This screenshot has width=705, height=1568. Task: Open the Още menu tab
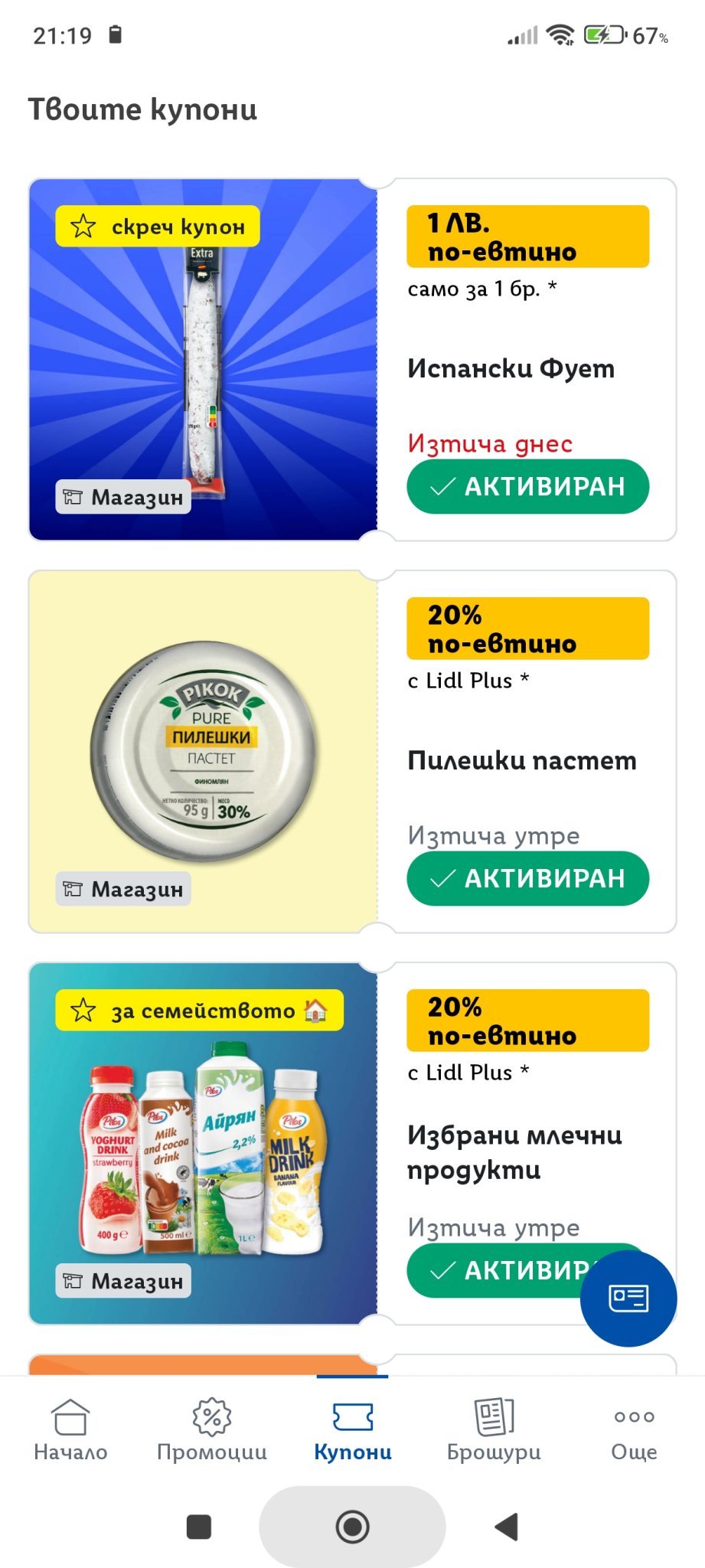pos(634,1430)
